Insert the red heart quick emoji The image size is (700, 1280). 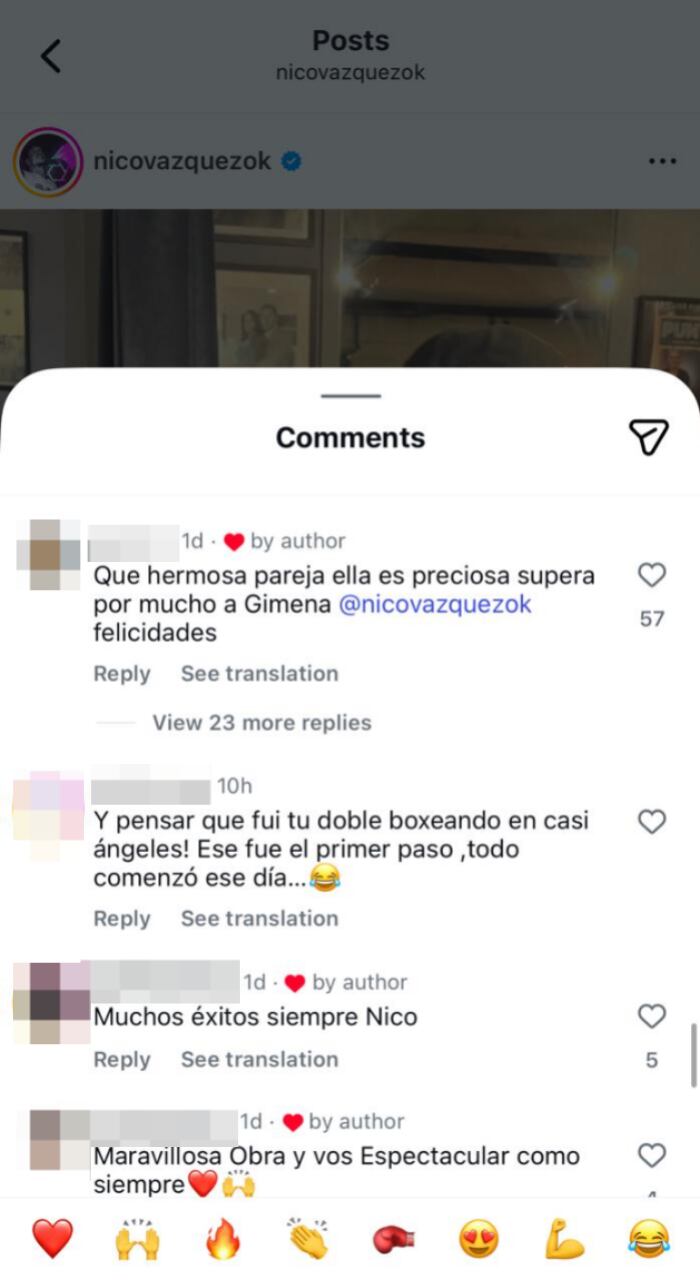coord(52,1240)
